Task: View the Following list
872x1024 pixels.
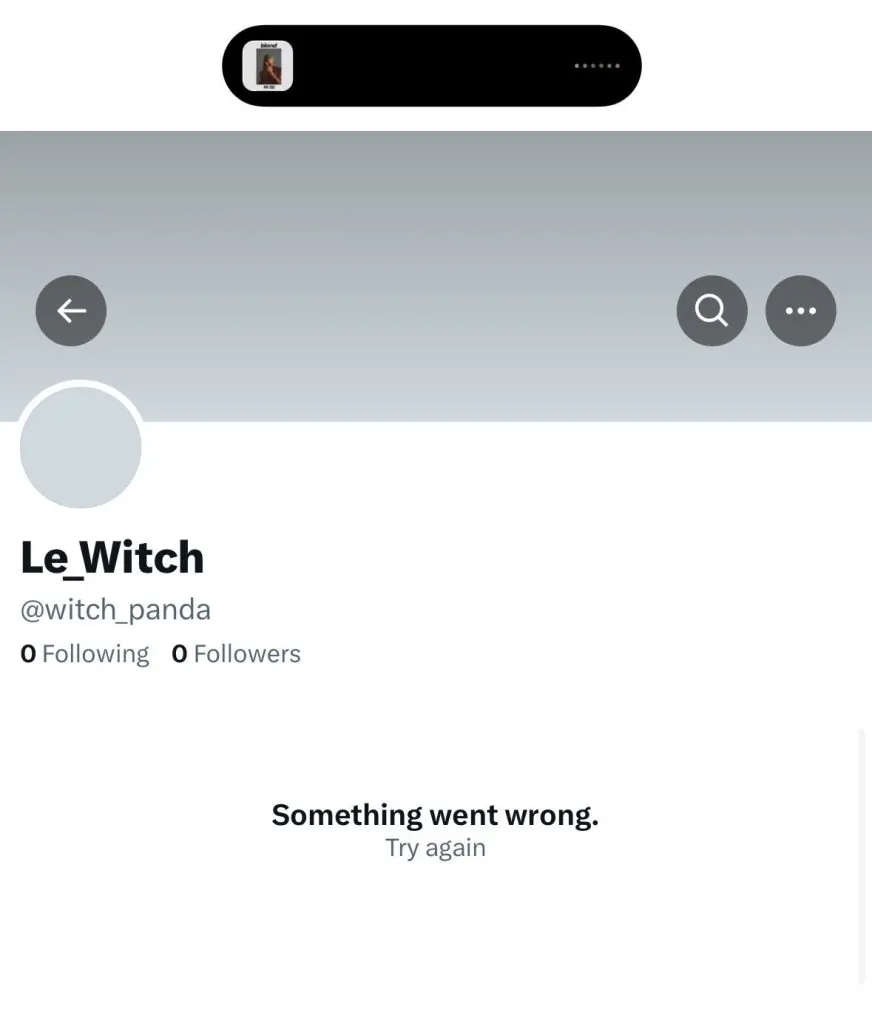Action: pos(85,654)
